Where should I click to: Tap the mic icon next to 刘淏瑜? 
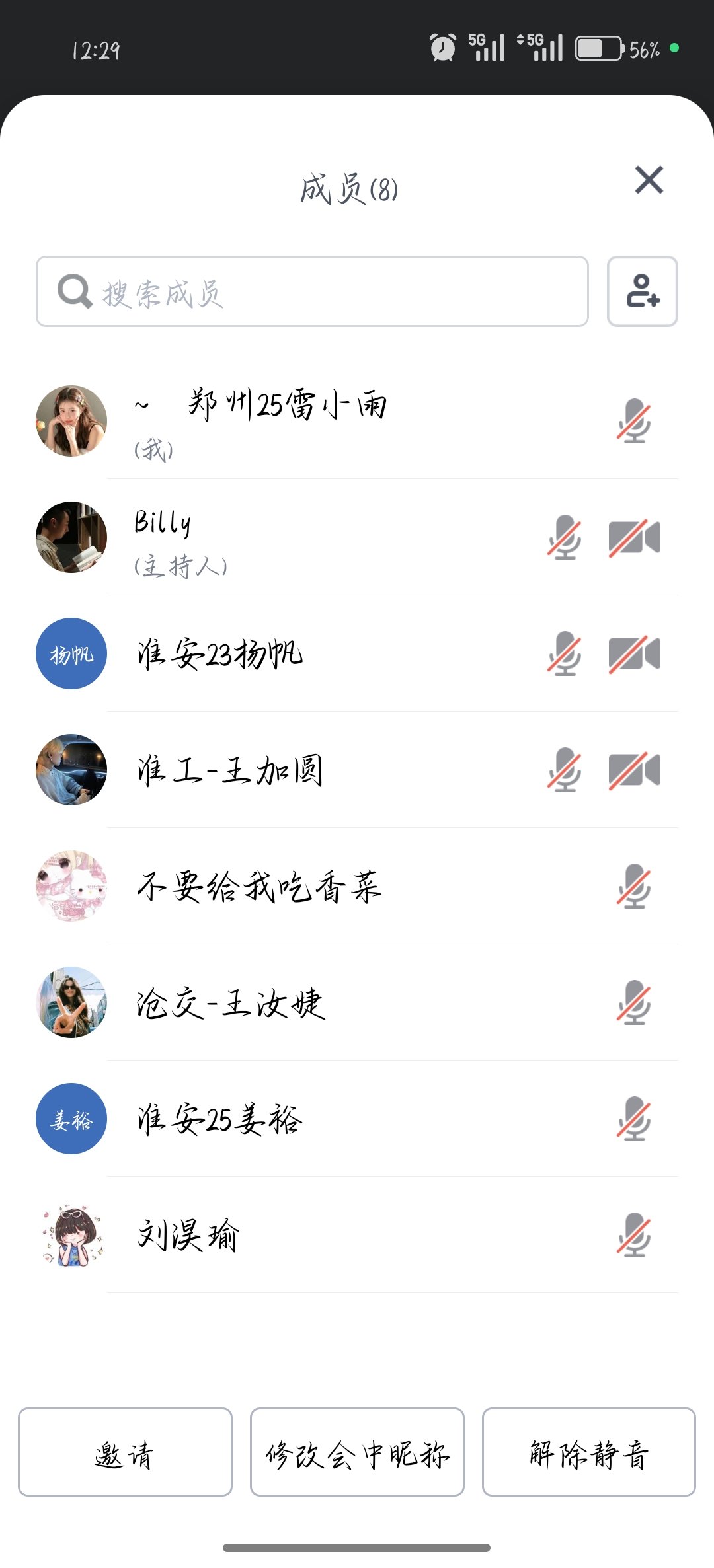point(633,1236)
